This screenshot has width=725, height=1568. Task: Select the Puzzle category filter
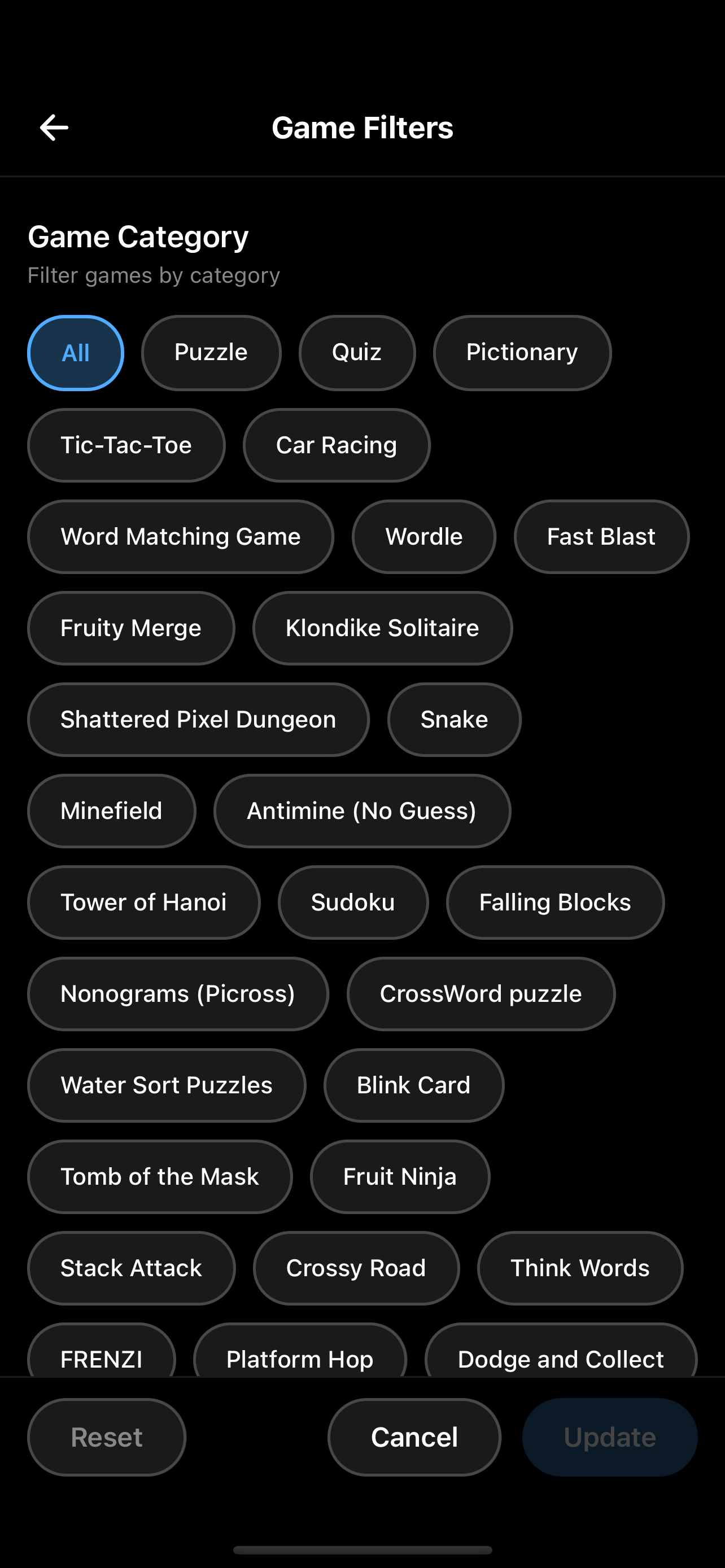pyautogui.click(x=211, y=352)
